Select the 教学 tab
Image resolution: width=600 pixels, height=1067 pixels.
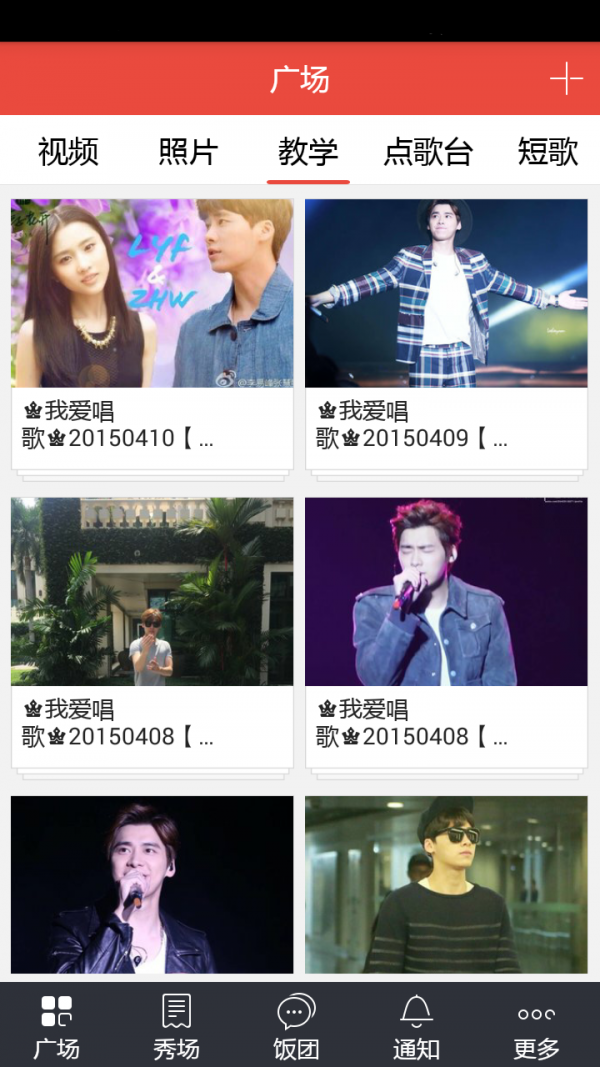[308, 152]
